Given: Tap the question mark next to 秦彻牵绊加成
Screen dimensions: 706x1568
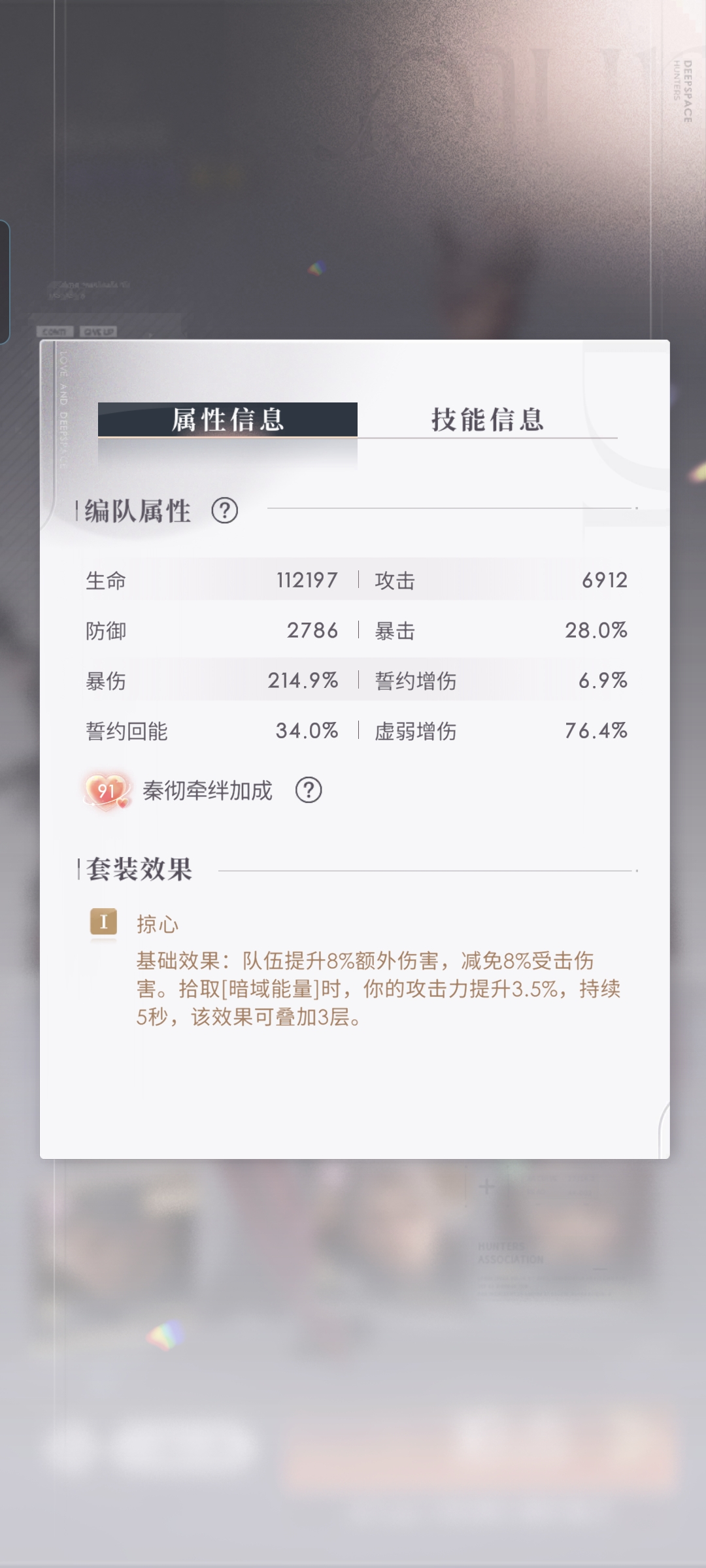Looking at the screenshot, I should (x=309, y=790).
